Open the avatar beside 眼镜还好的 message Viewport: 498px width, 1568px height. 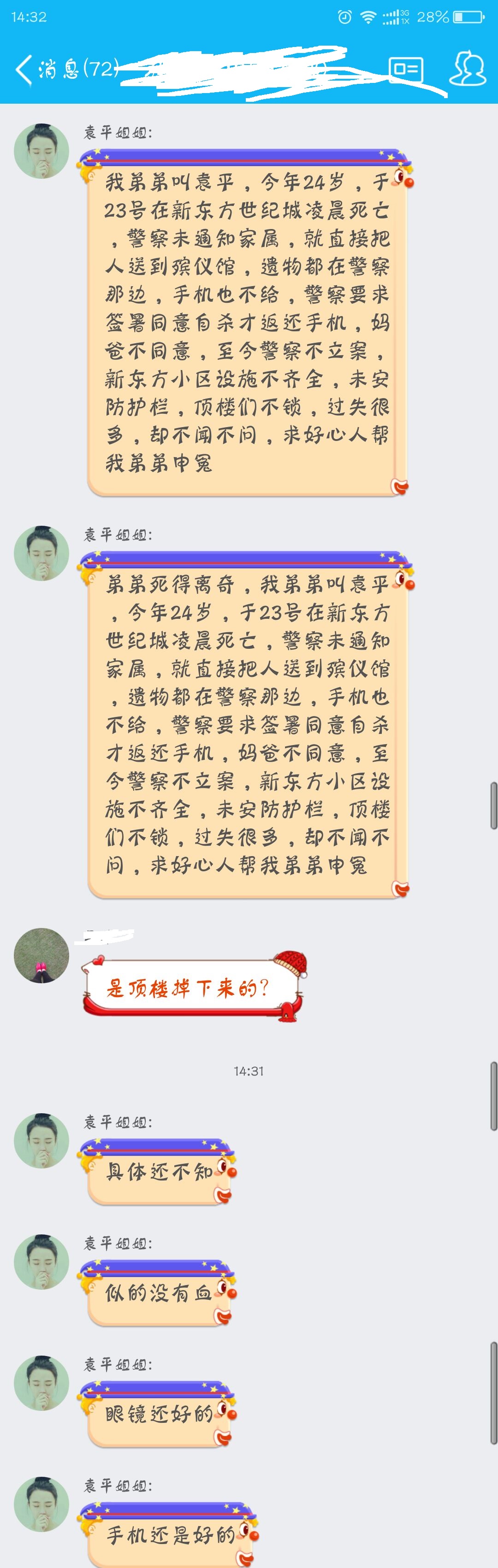coord(41,1383)
